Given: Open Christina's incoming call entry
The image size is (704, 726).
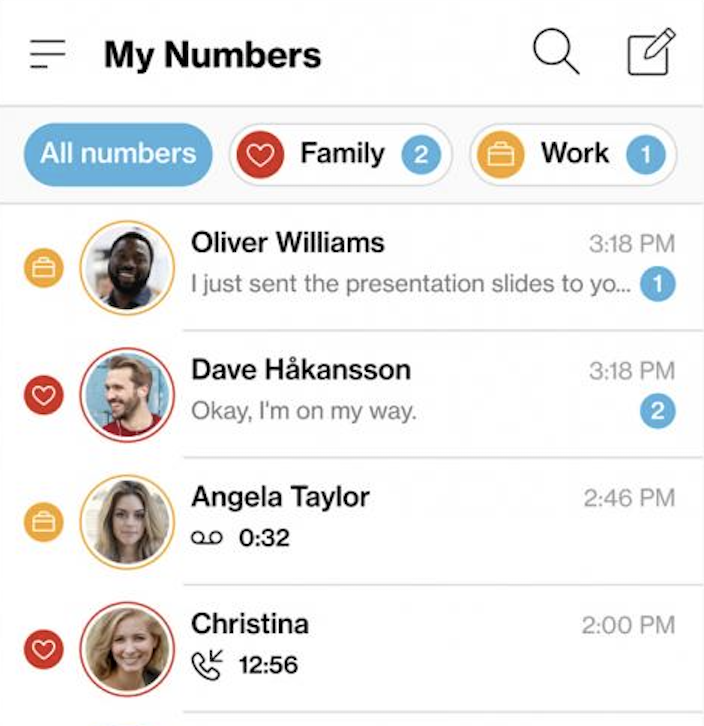Looking at the screenshot, I should pyautogui.click(x=420, y=645).
